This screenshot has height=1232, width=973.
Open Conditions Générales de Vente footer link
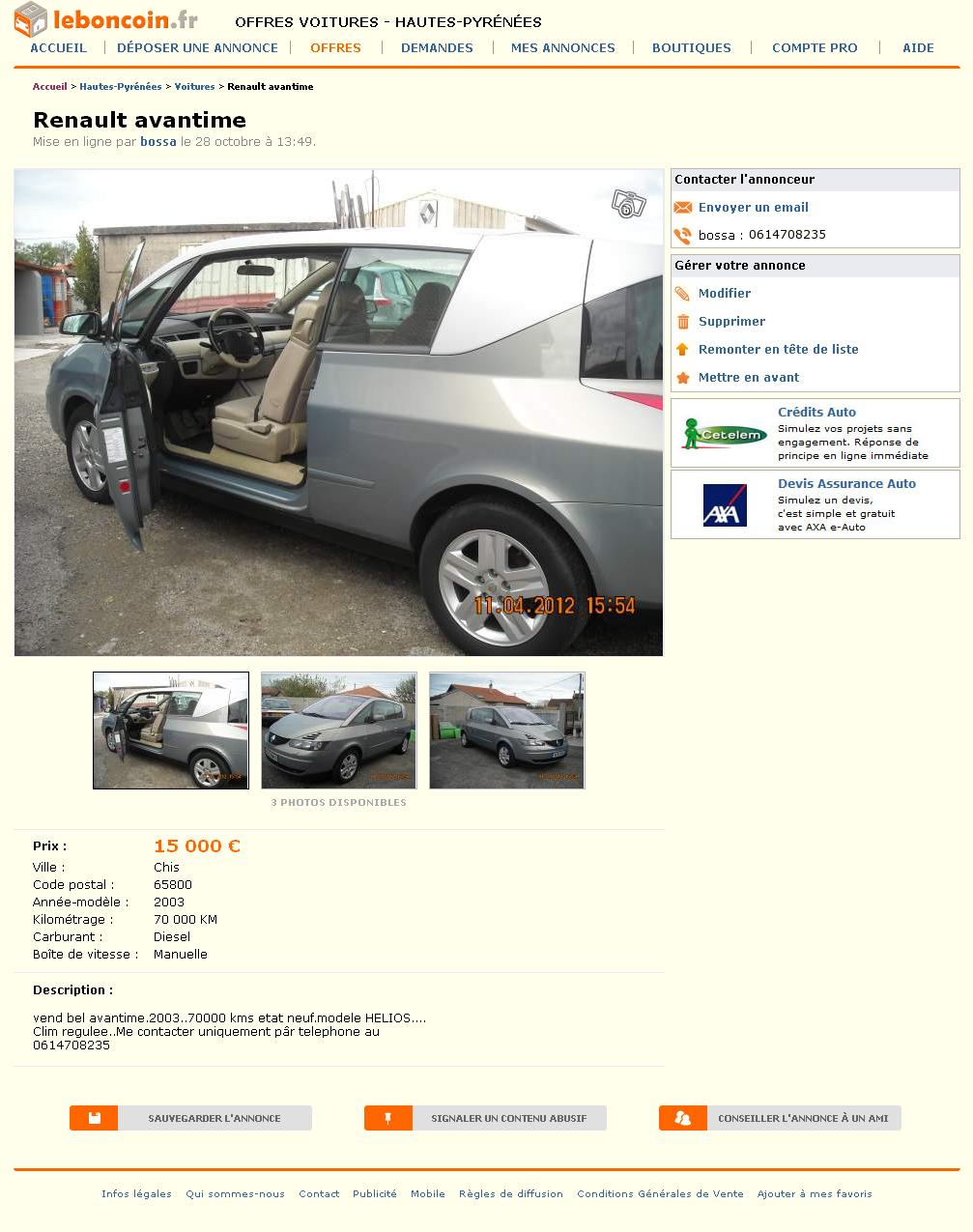[660, 1194]
